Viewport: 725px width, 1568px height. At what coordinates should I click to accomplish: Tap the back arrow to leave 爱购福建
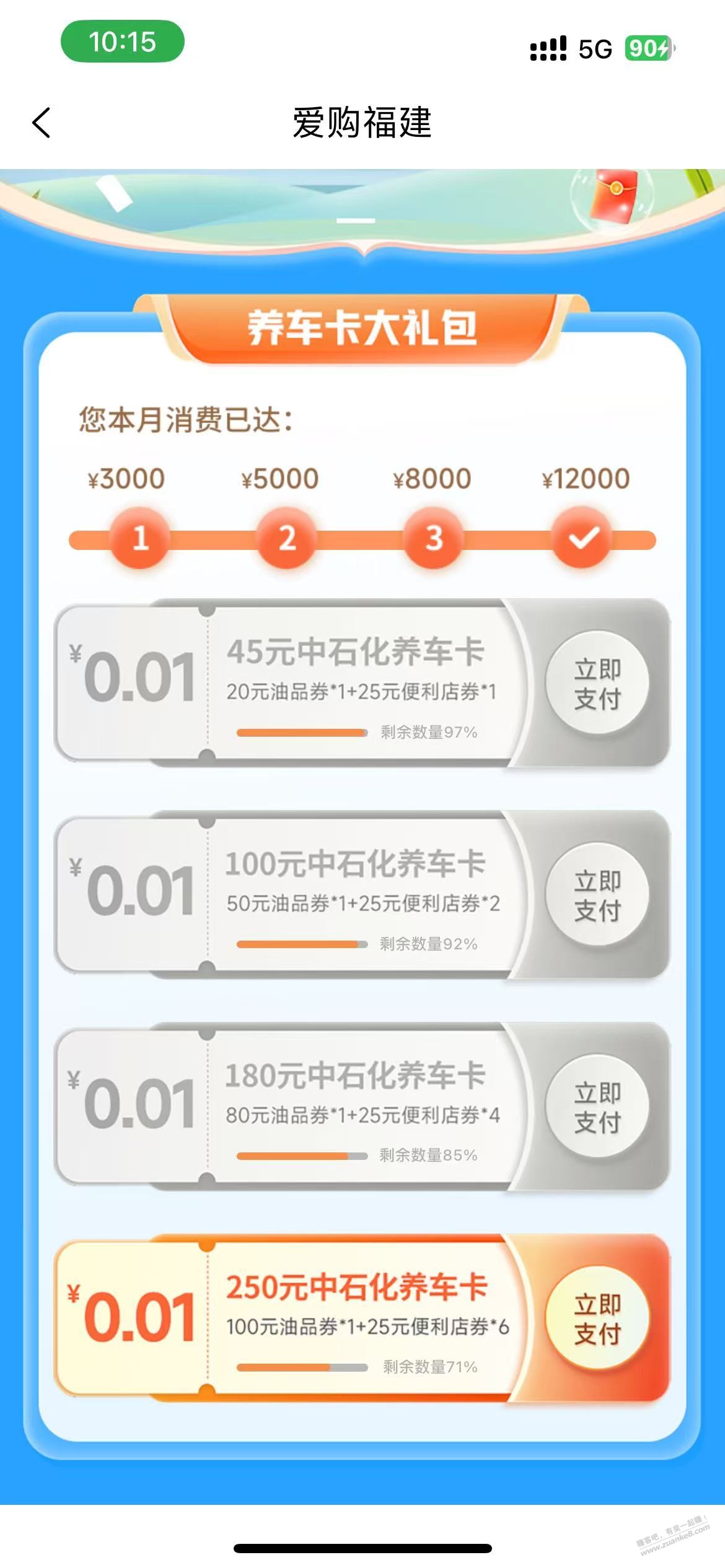[41, 123]
